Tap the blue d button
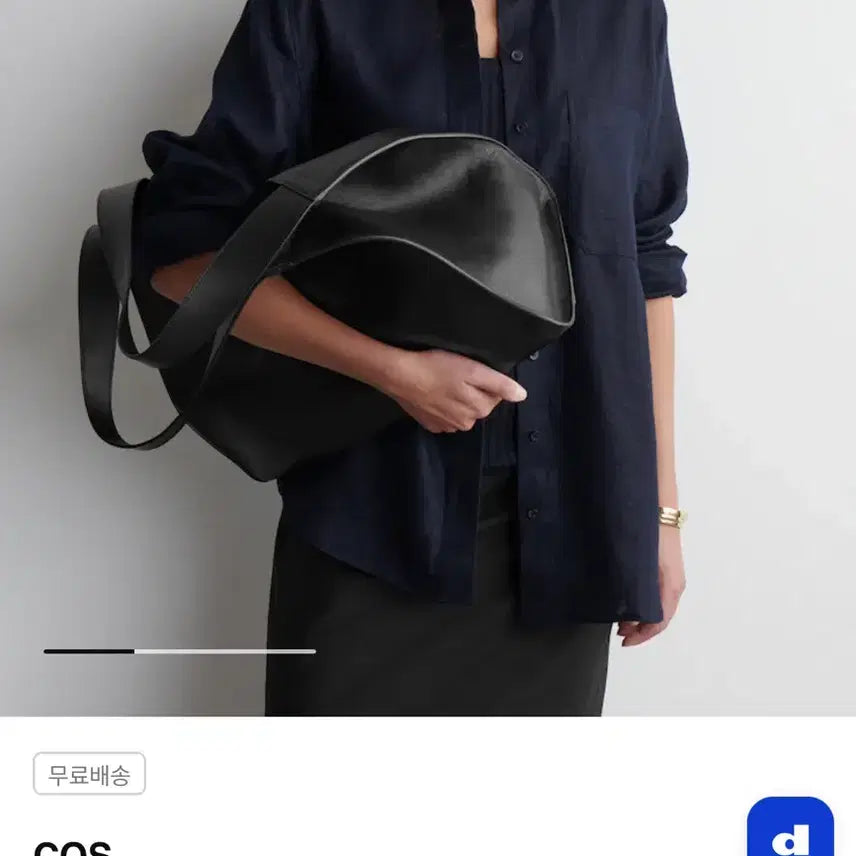The height and width of the screenshot is (856, 856). pyautogui.click(x=790, y=828)
